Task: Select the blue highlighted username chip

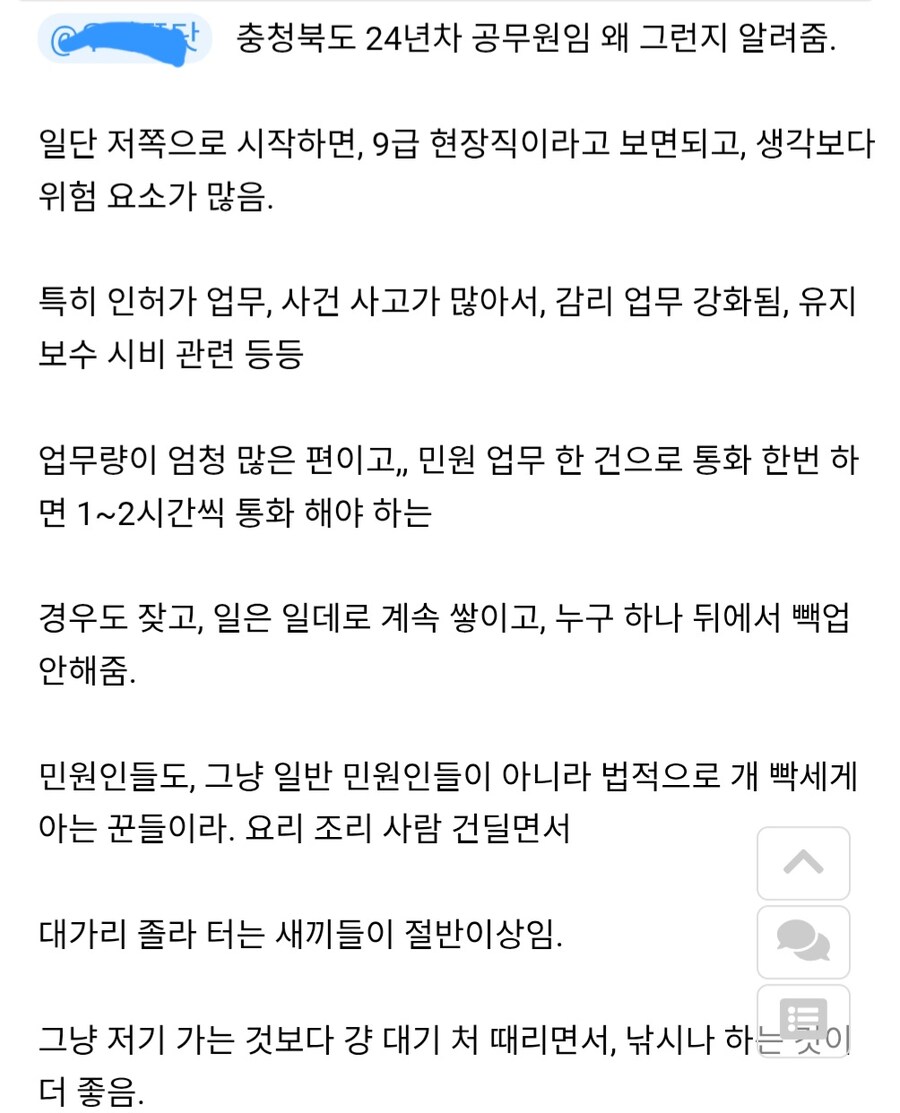Action: (x=125, y=38)
